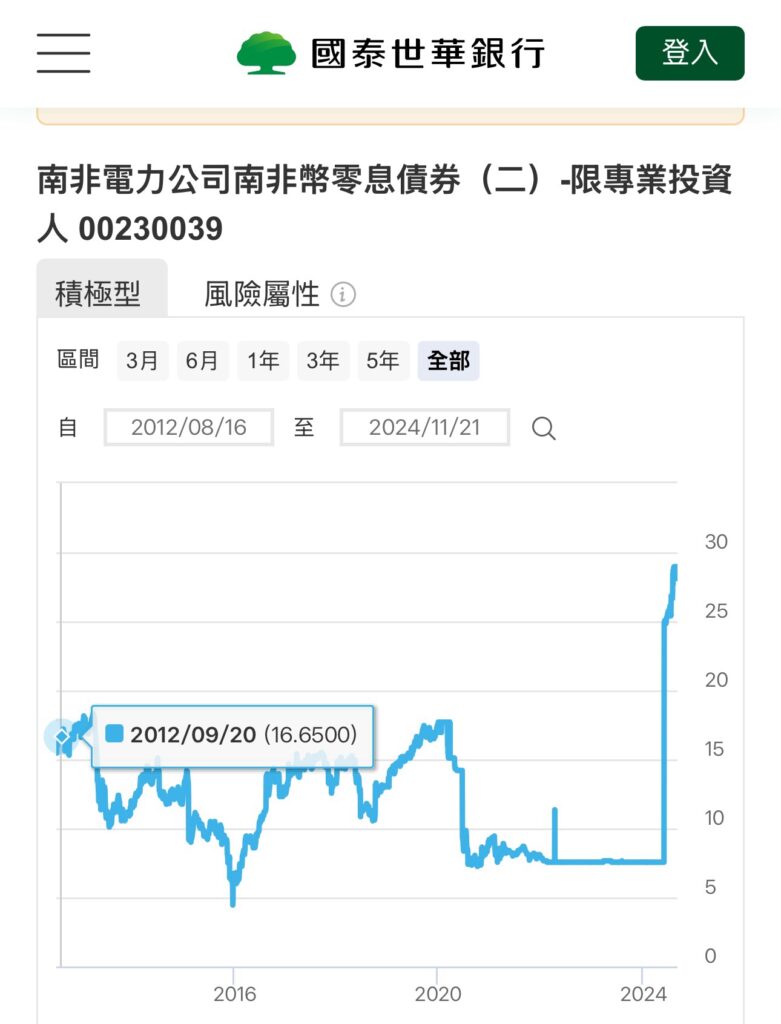Screen dimensions: 781x1024
Task: Tap the 登入 login button
Action: coord(690,53)
